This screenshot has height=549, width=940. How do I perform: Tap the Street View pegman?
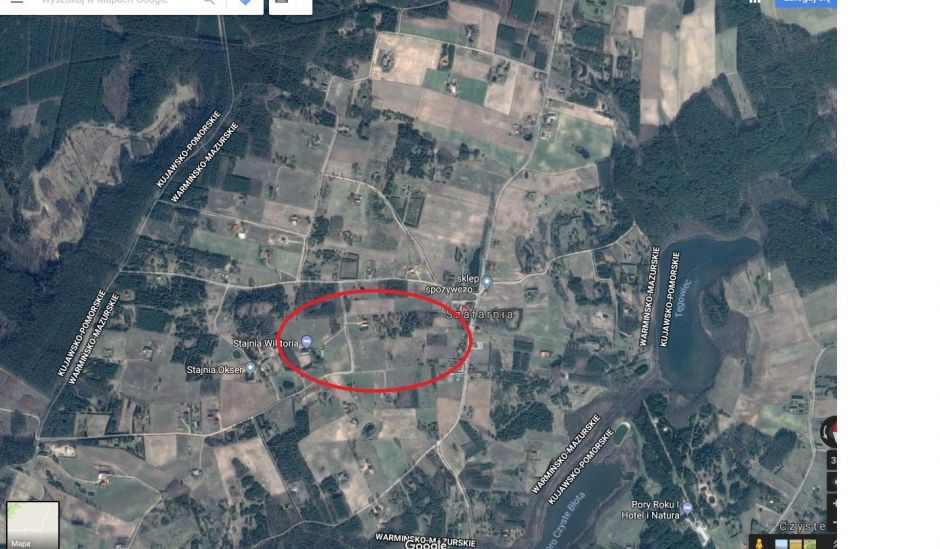click(x=760, y=543)
